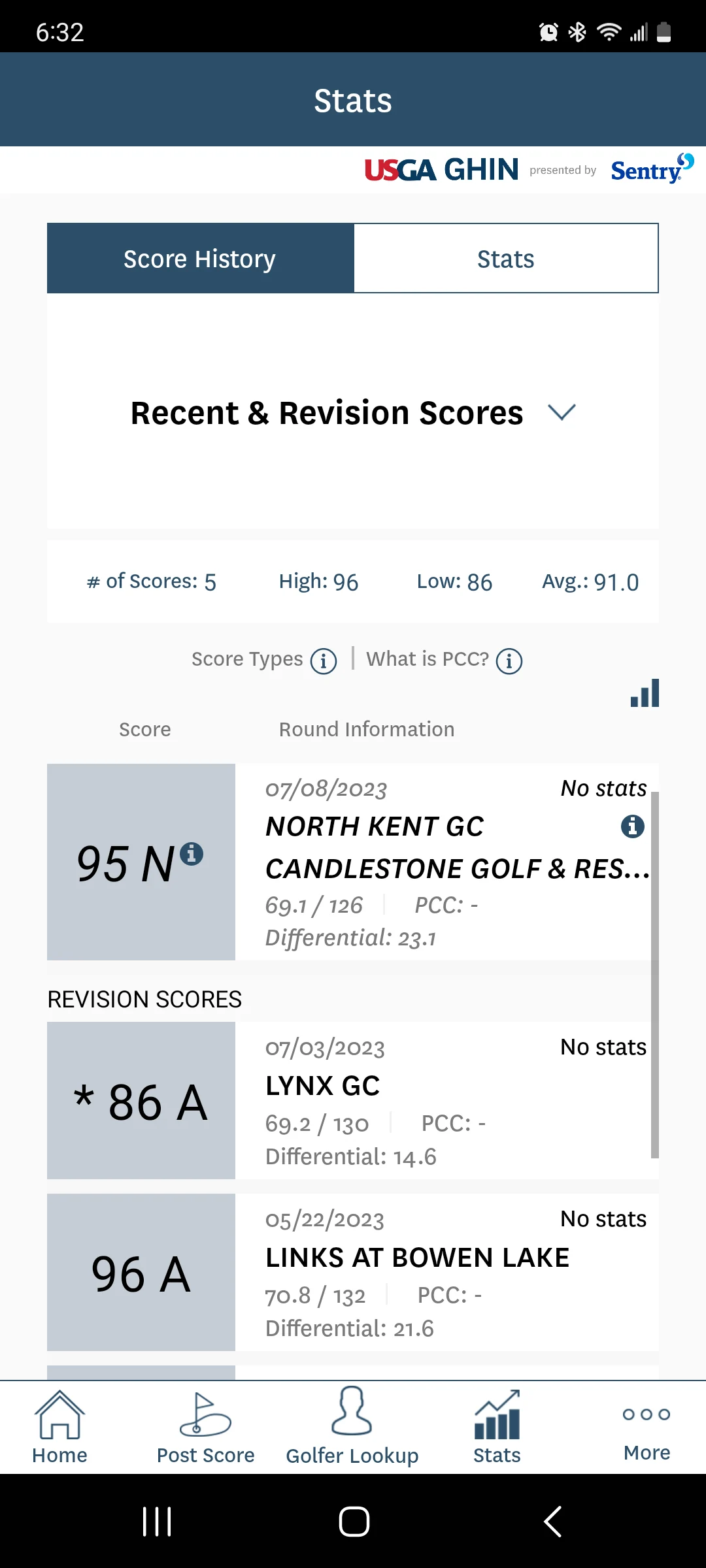
Task: Expand the Recent & Revision Scores dropdown
Action: (562, 412)
